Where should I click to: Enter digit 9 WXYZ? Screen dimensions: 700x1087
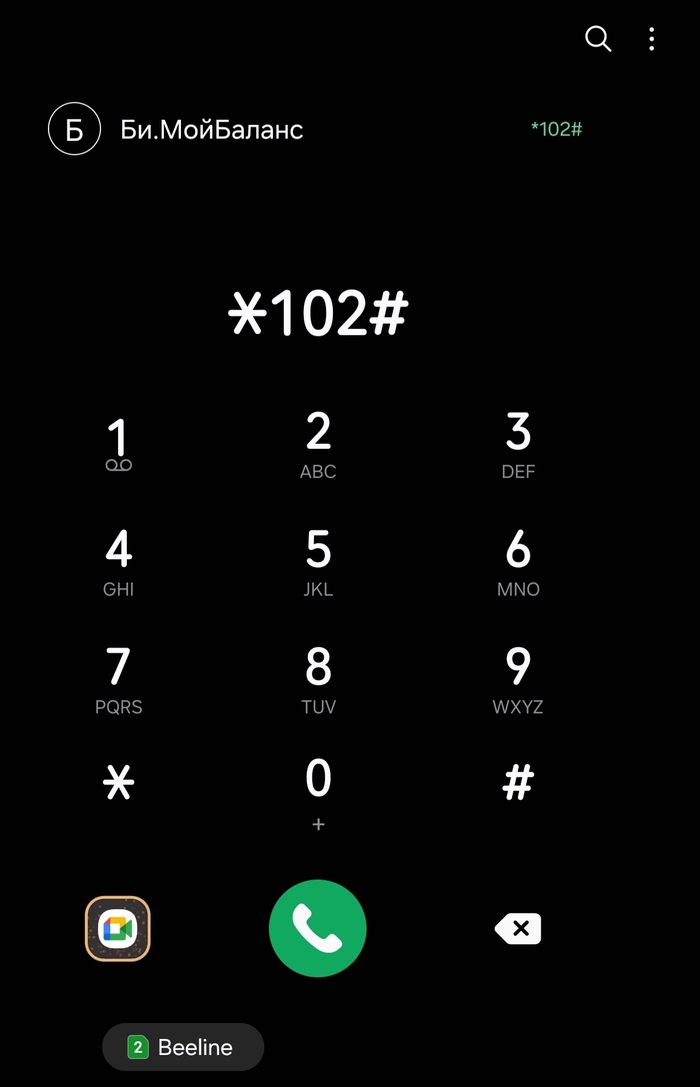click(x=518, y=679)
